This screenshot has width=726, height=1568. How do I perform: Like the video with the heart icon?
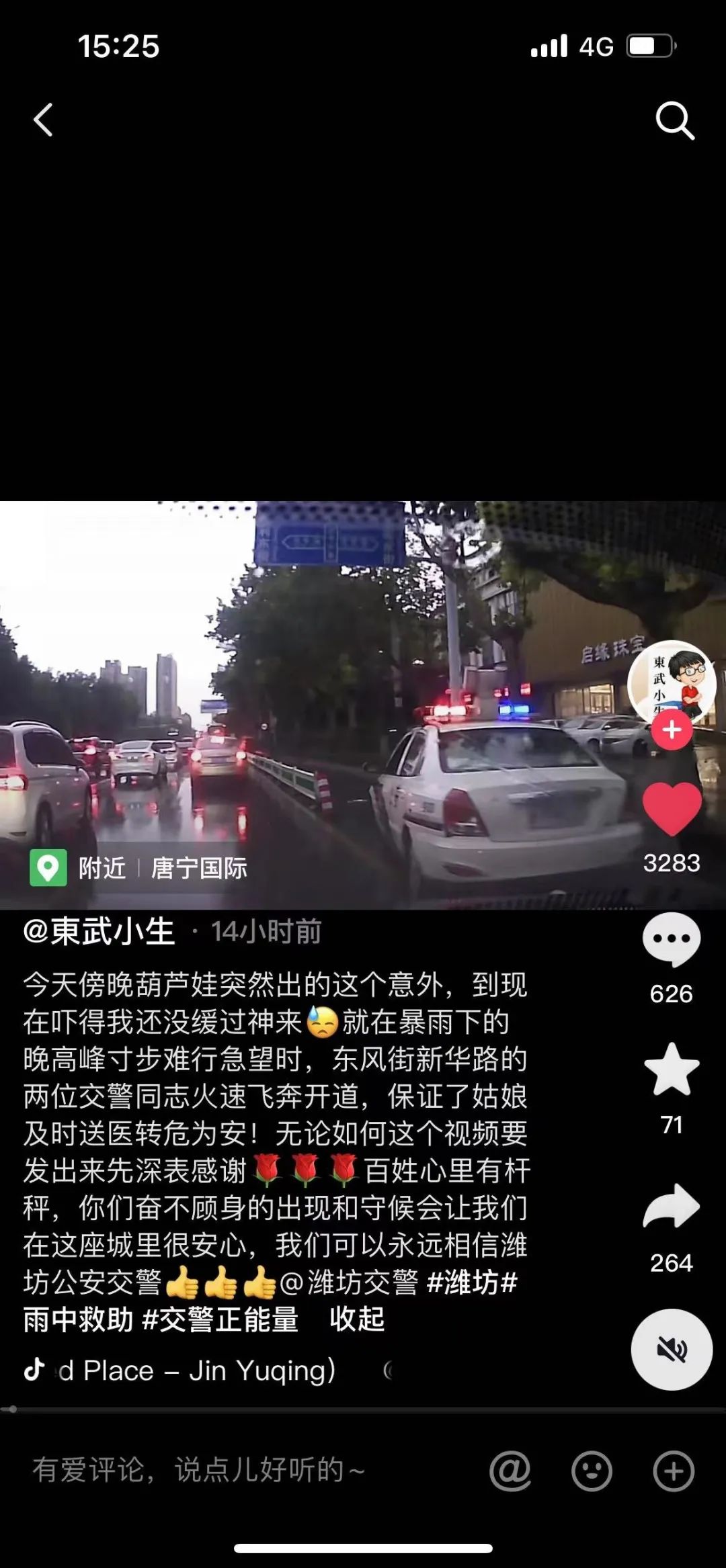click(672, 810)
